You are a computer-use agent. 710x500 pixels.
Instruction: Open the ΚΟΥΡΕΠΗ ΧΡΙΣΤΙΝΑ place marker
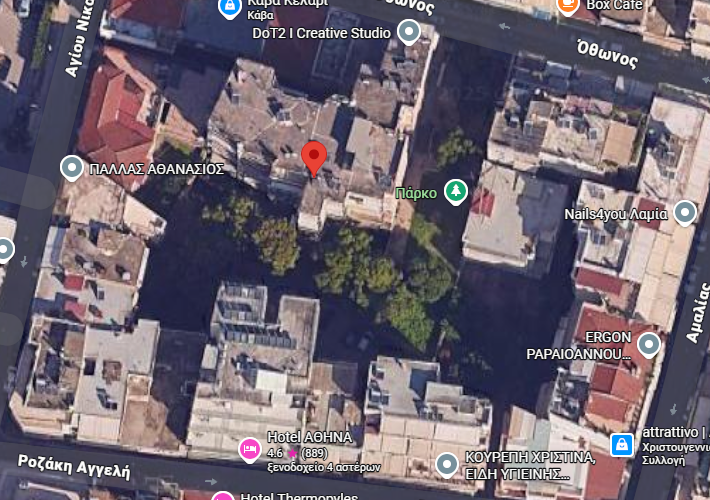(447, 463)
